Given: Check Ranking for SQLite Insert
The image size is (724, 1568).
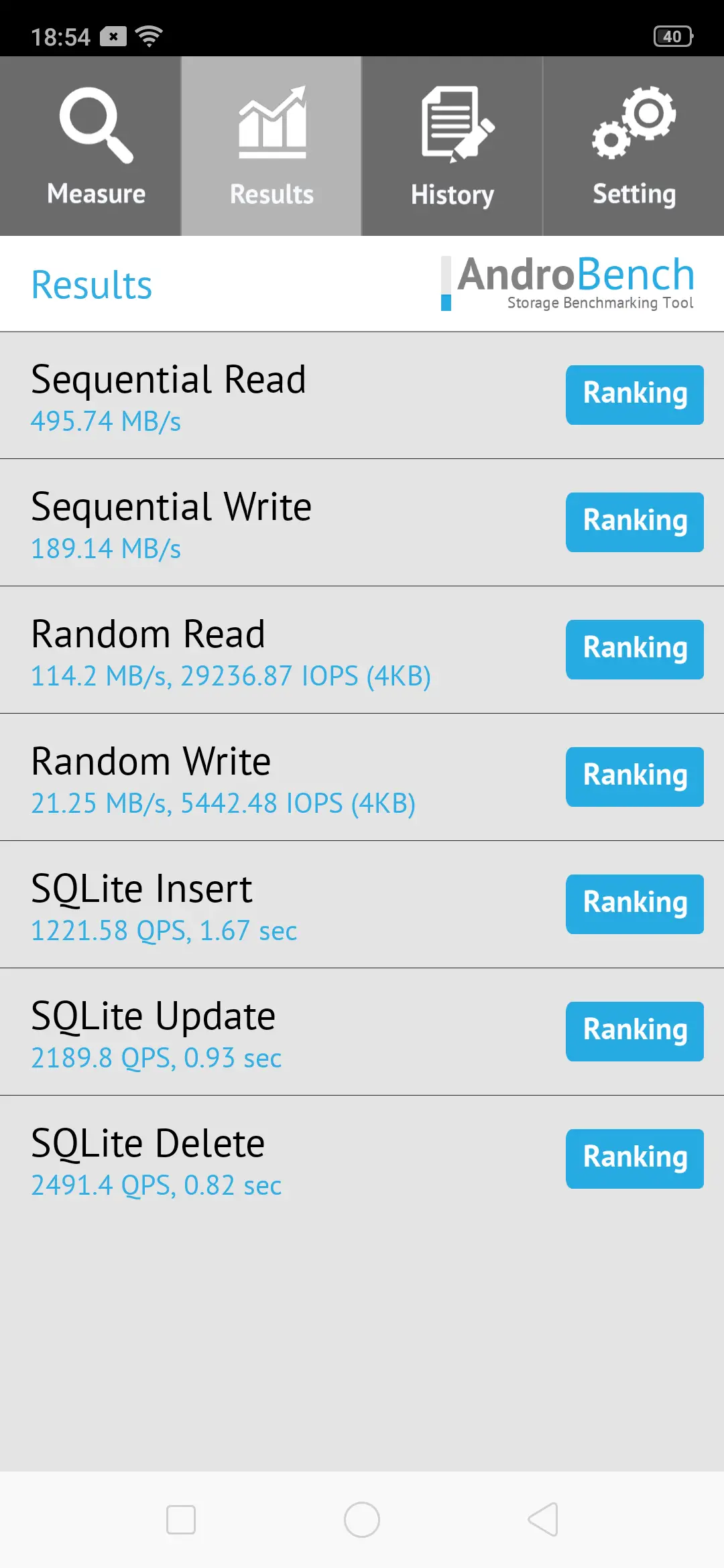Looking at the screenshot, I should (x=635, y=904).
